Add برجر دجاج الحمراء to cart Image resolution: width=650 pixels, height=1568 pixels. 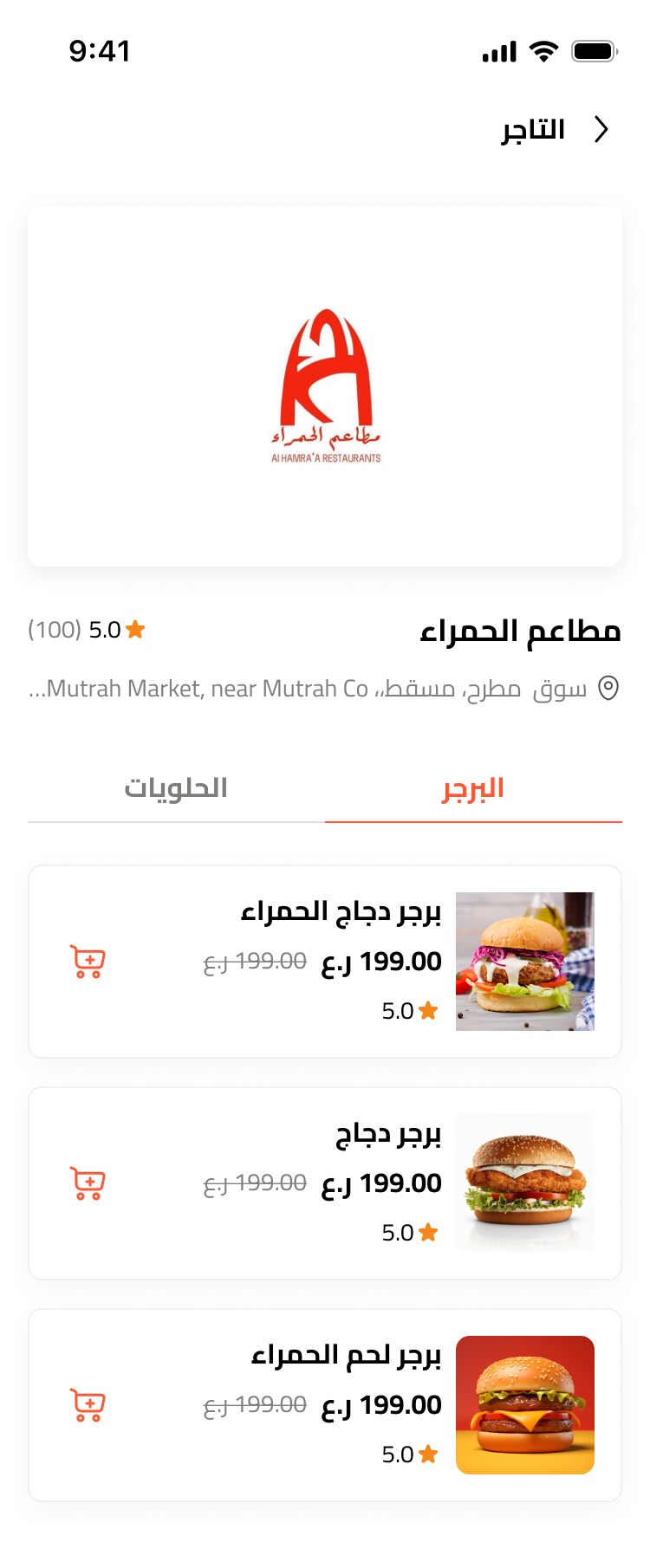[88, 962]
